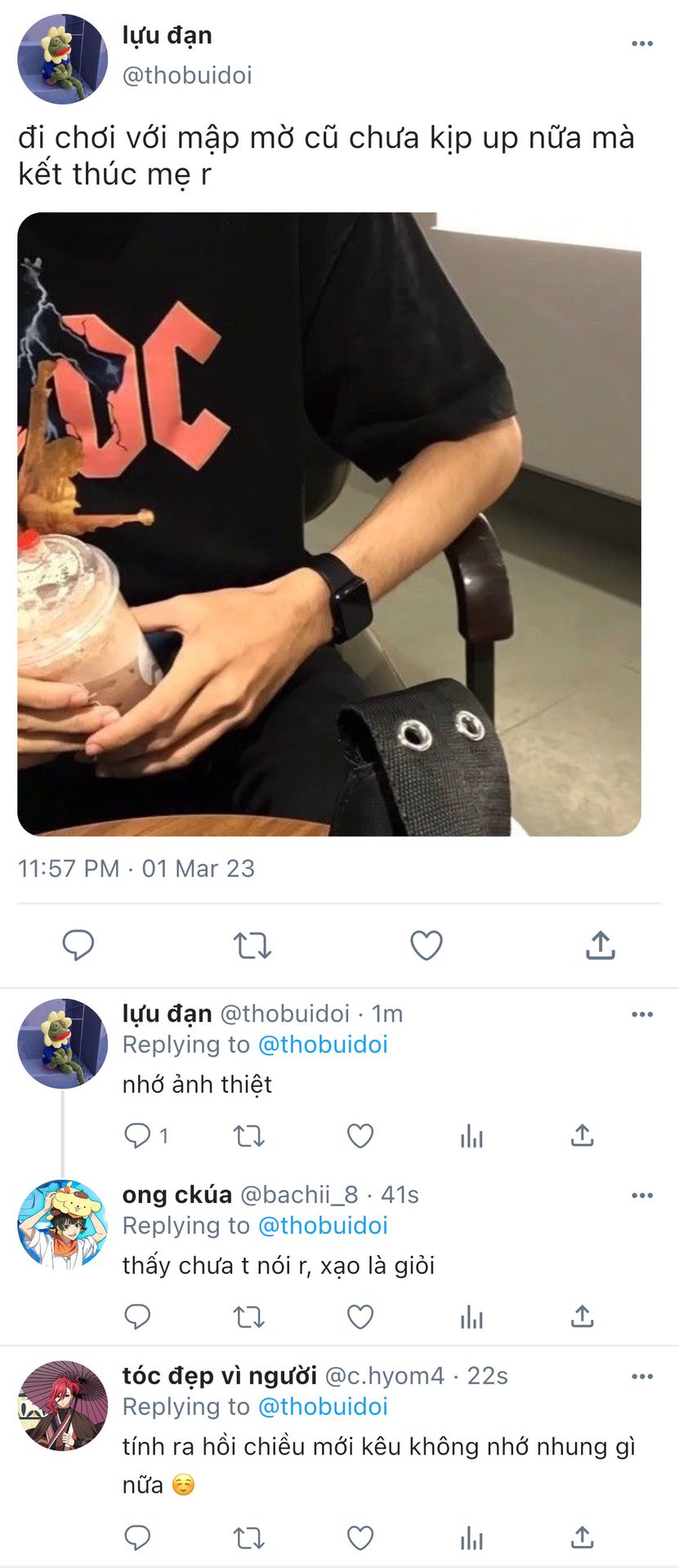
Task: Retweet the main tweet by lựu đạn
Action: (252, 946)
